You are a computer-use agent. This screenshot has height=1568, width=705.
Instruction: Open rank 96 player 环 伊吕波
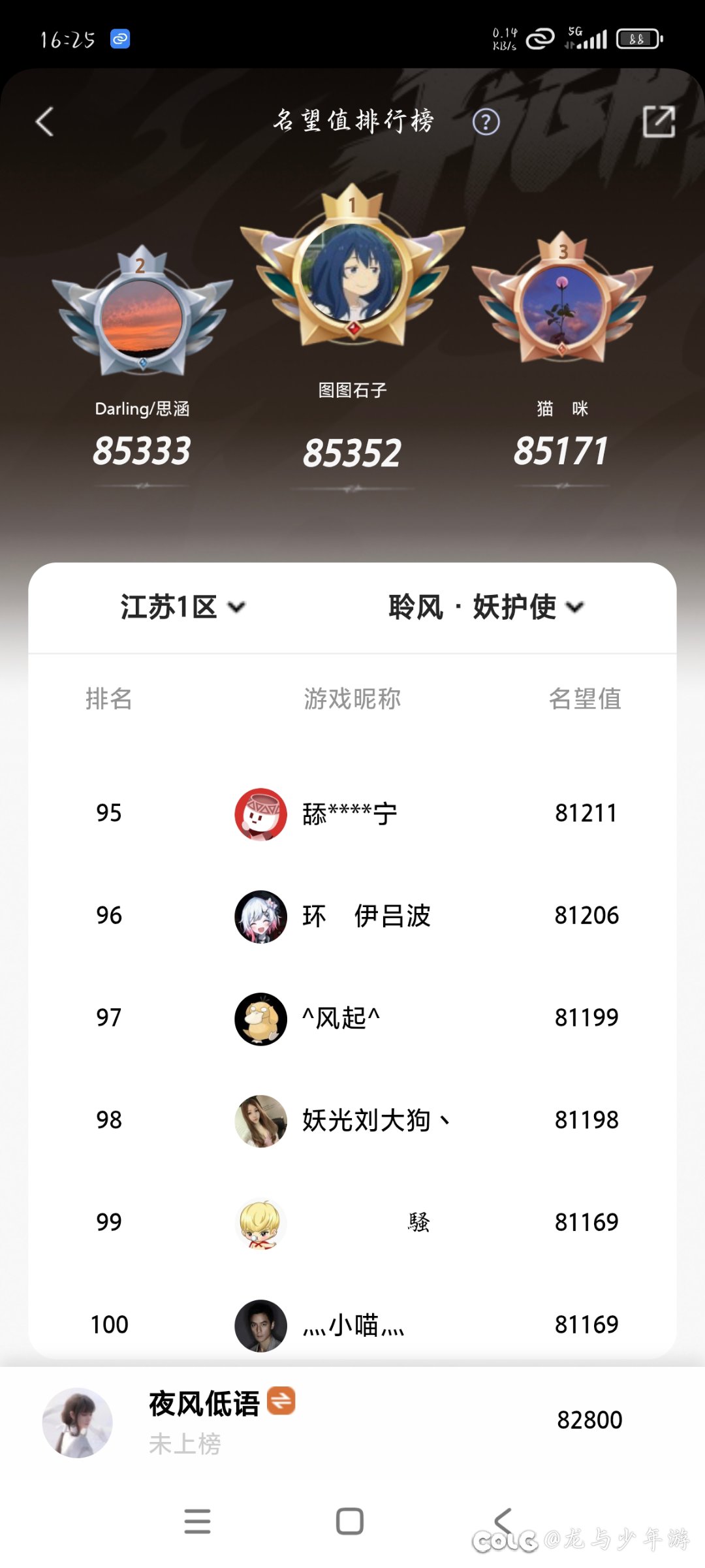tap(366, 916)
